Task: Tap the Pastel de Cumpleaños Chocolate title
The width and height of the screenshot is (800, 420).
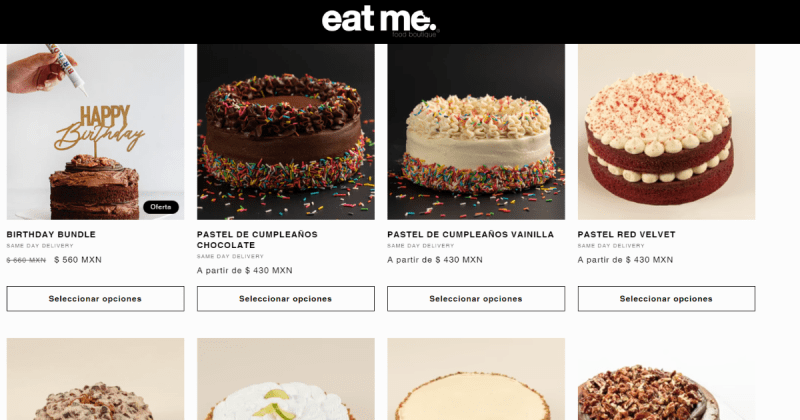Action: tap(257, 240)
